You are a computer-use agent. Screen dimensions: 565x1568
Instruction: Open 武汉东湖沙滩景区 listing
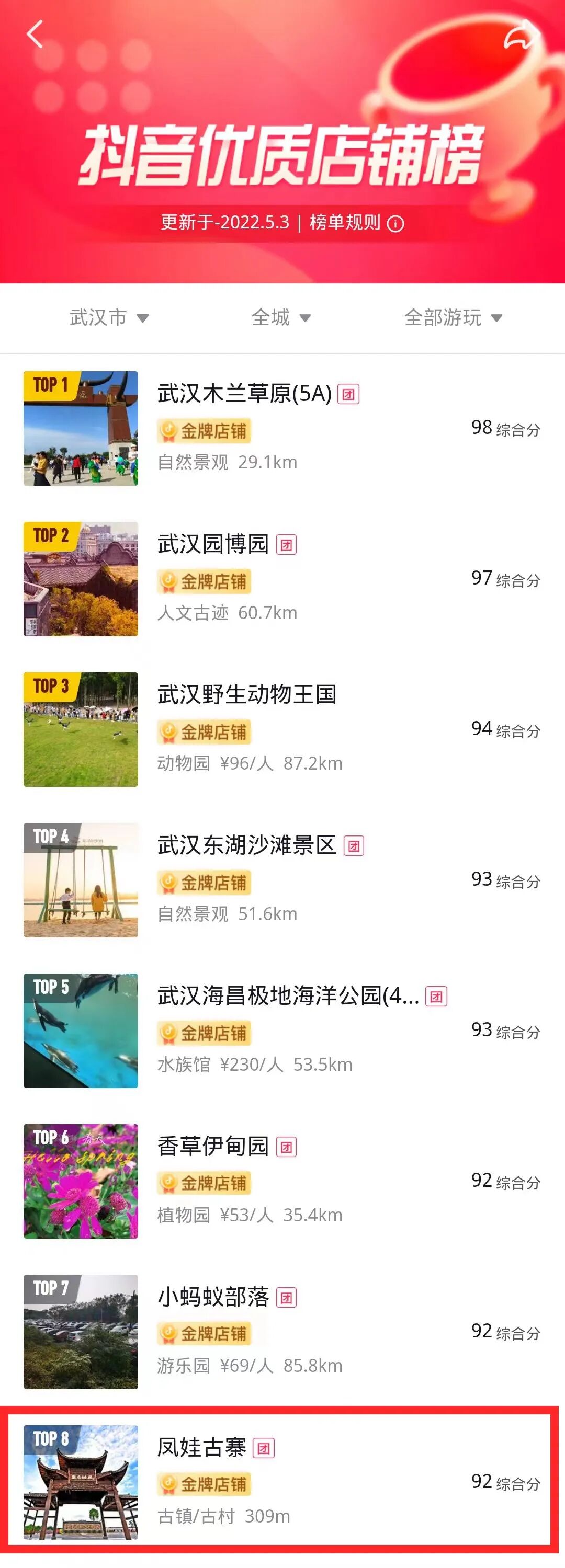[x=246, y=845]
